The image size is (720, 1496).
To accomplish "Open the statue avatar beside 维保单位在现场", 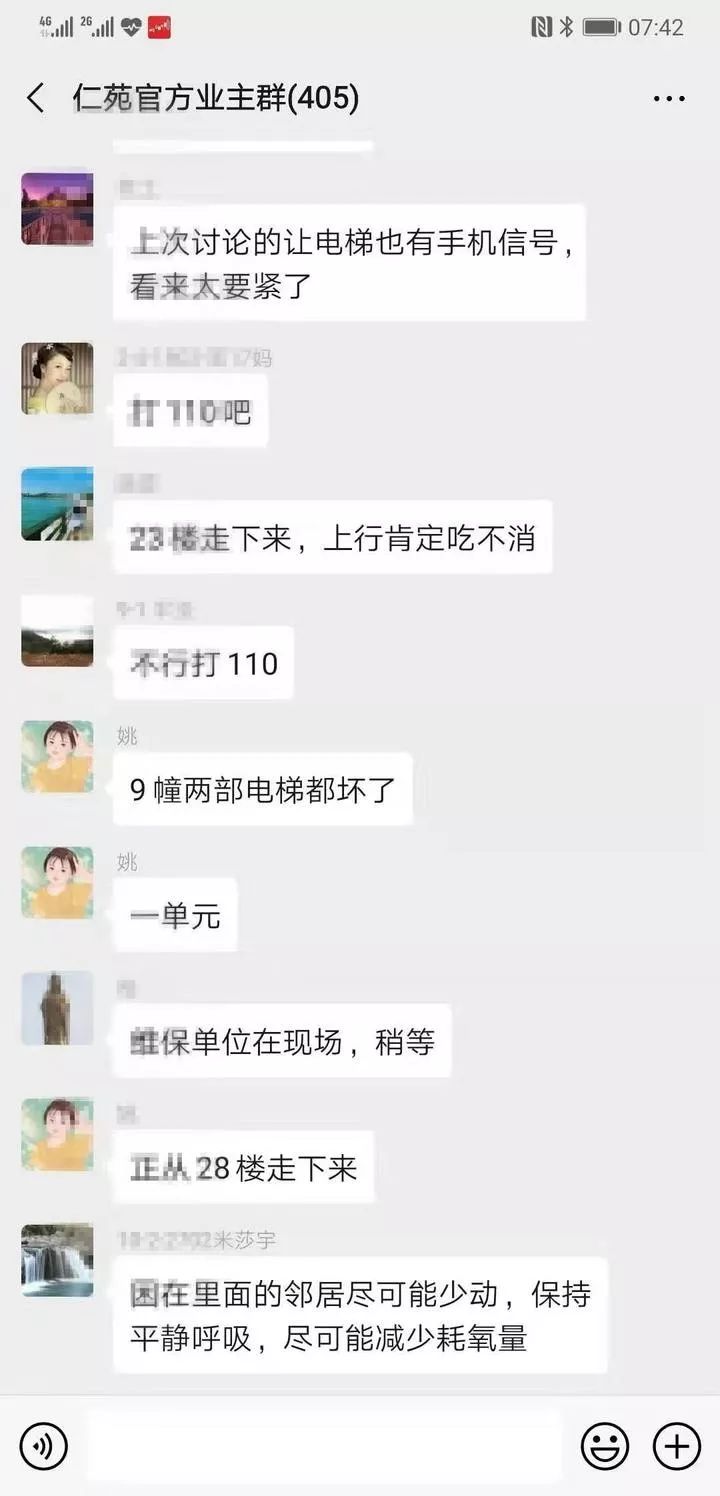I will point(57,1009).
